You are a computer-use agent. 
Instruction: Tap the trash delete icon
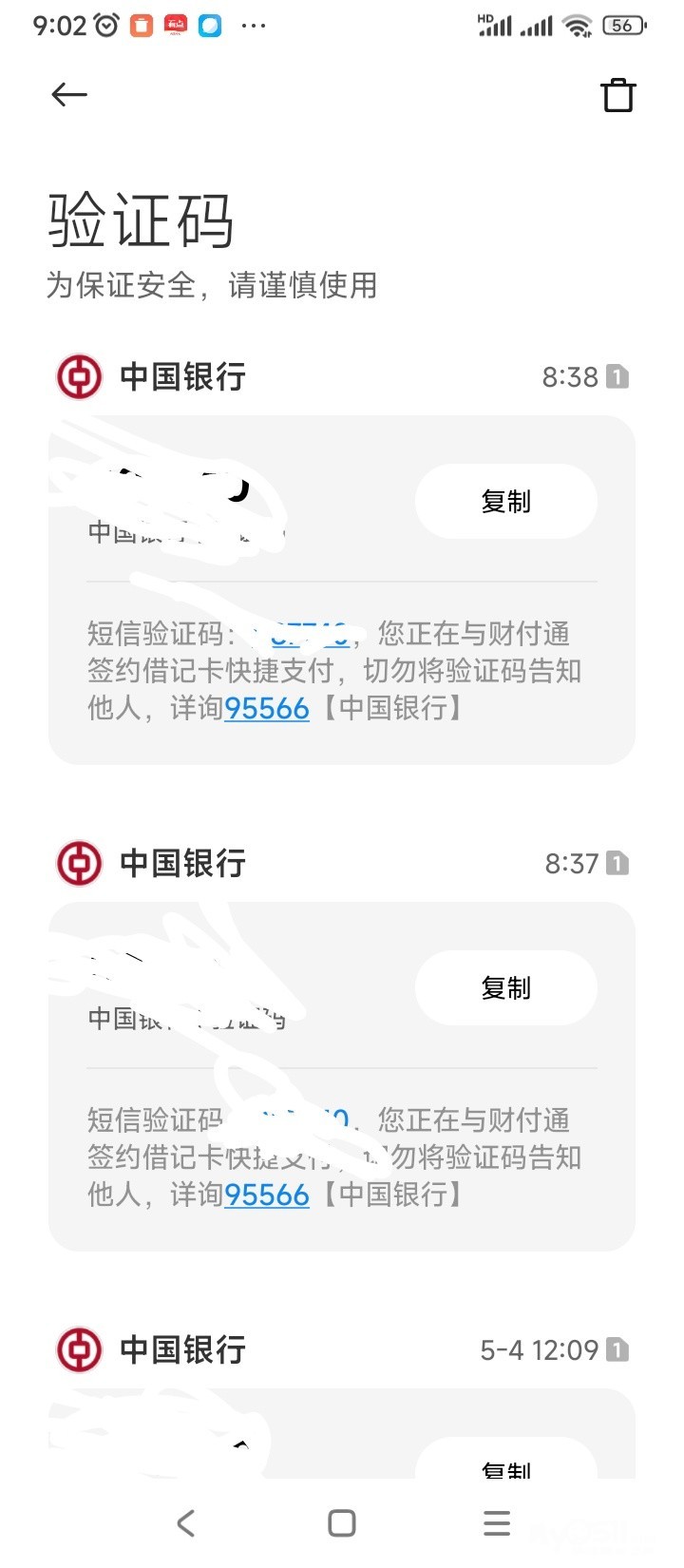coord(617,95)
